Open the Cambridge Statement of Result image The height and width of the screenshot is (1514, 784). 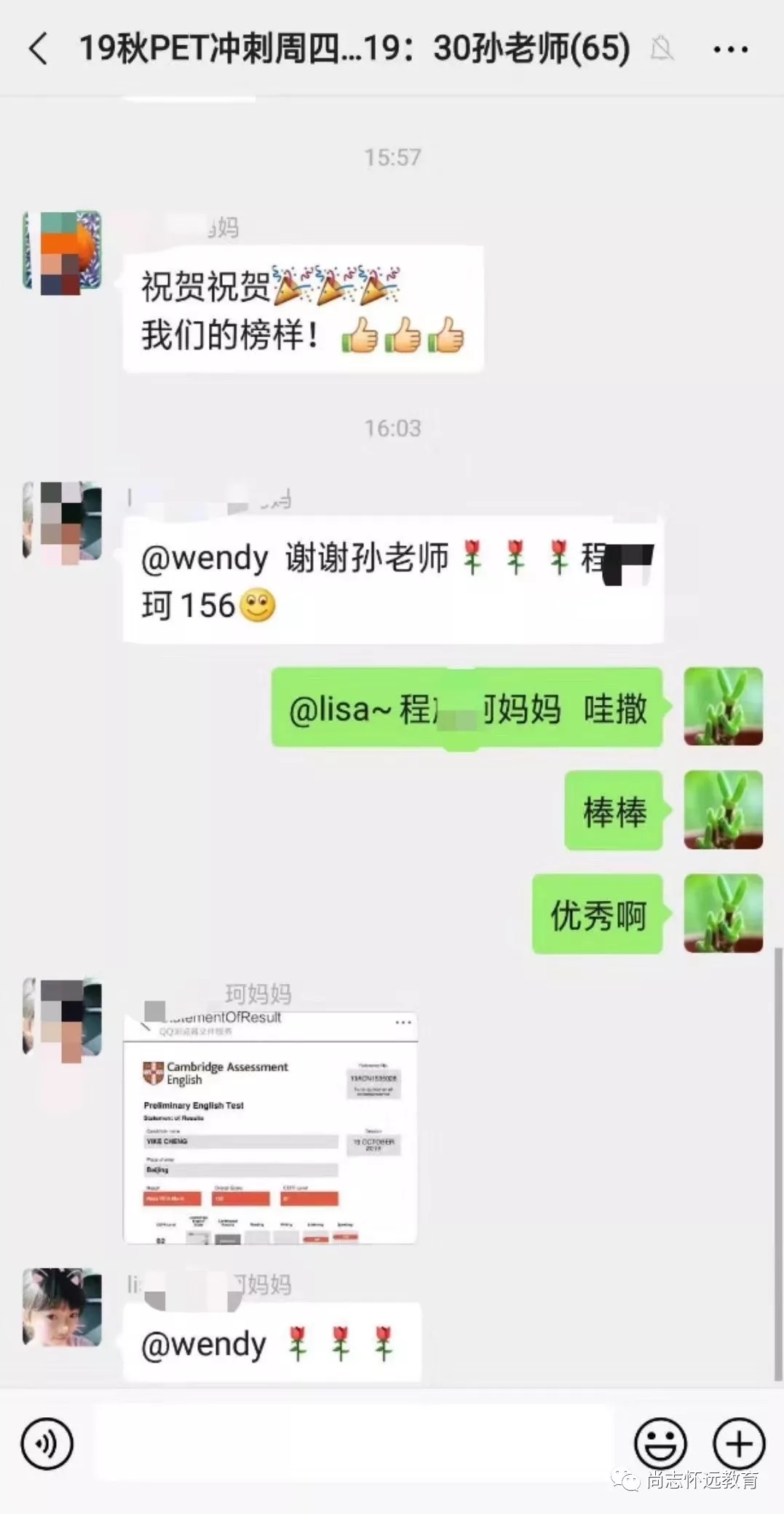click(270, 1127)
